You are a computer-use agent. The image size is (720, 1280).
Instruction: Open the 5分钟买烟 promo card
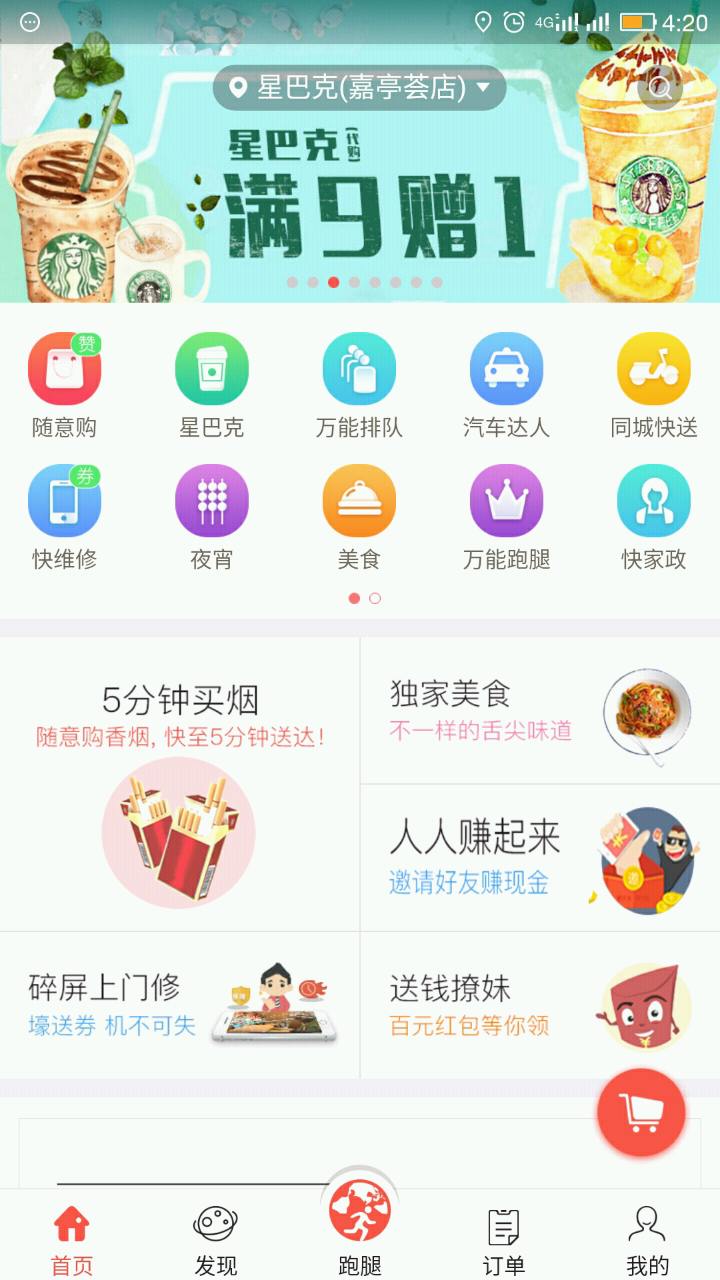pos(180,785)
